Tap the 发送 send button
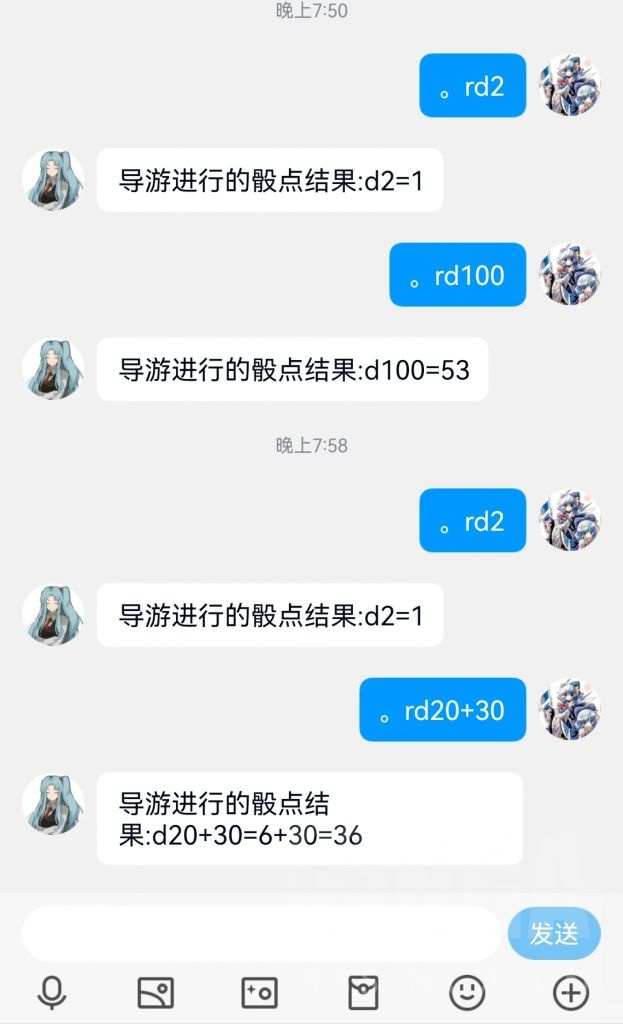Screen dimensions: 623x1024 click(554, 933)
